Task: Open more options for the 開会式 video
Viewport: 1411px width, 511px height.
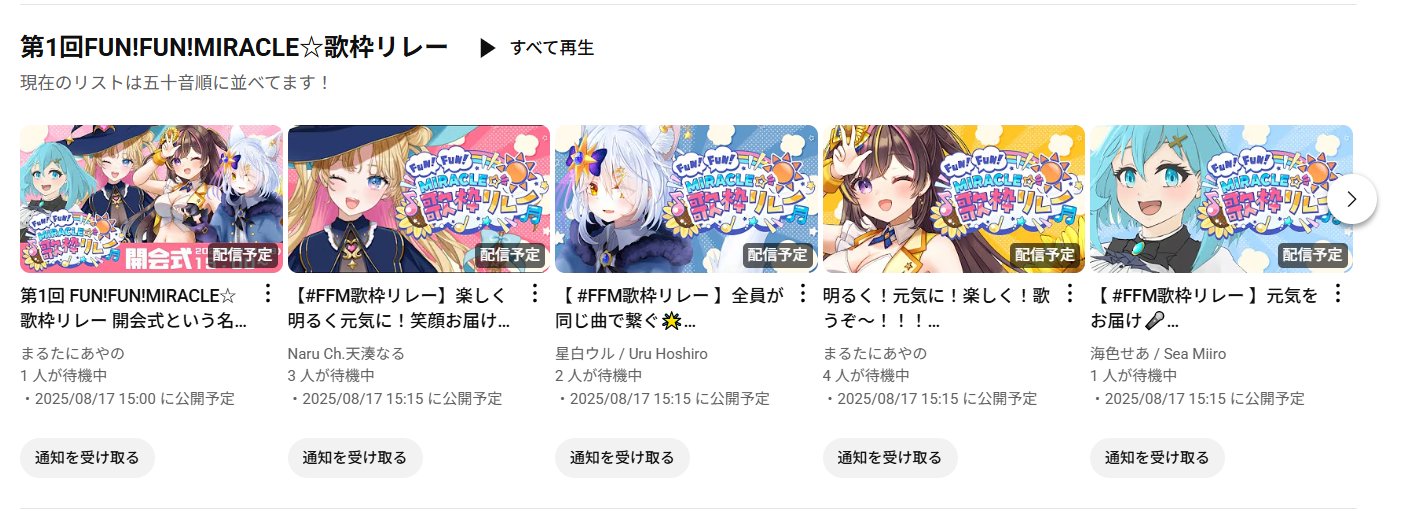Action: pyautogui.click(x=267, y=294)
